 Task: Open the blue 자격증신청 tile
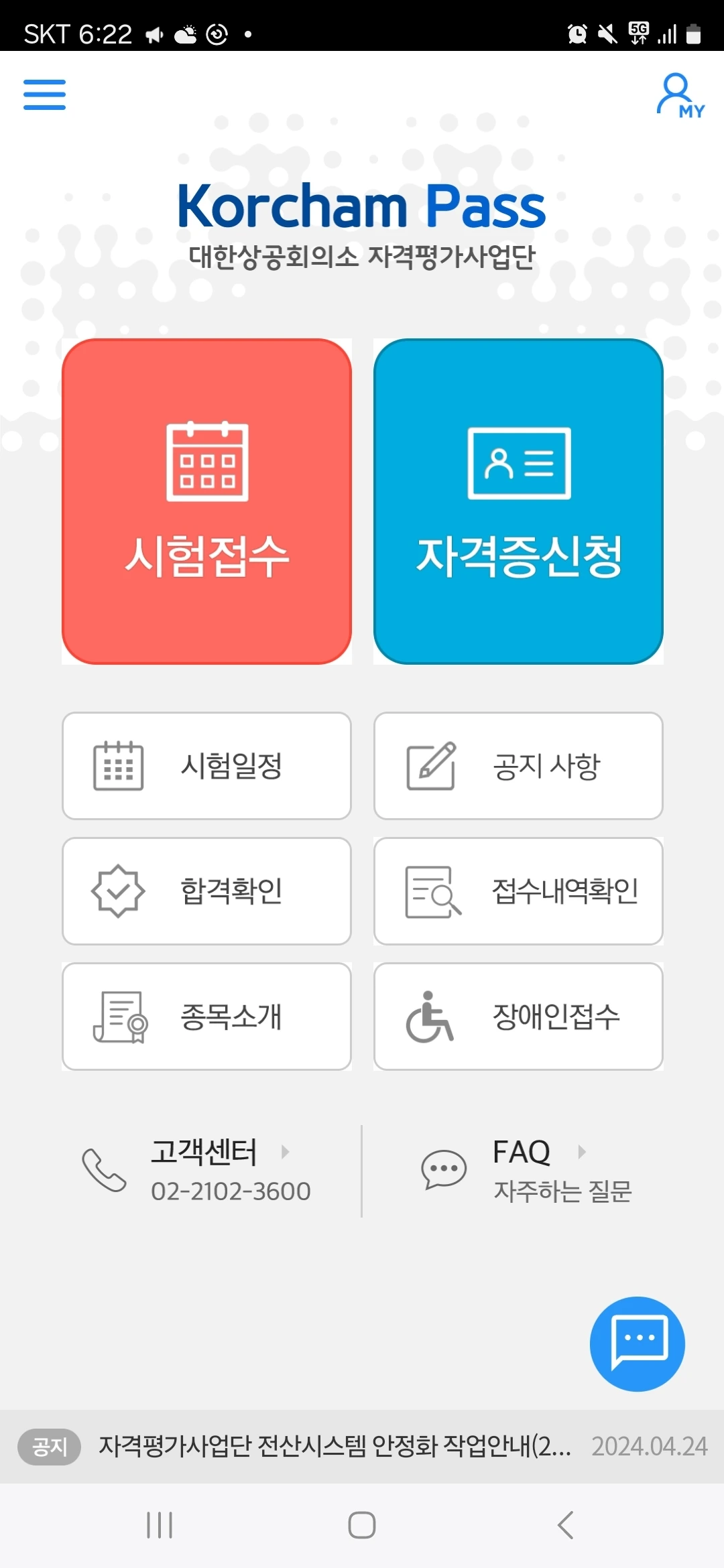pos(518,501)
